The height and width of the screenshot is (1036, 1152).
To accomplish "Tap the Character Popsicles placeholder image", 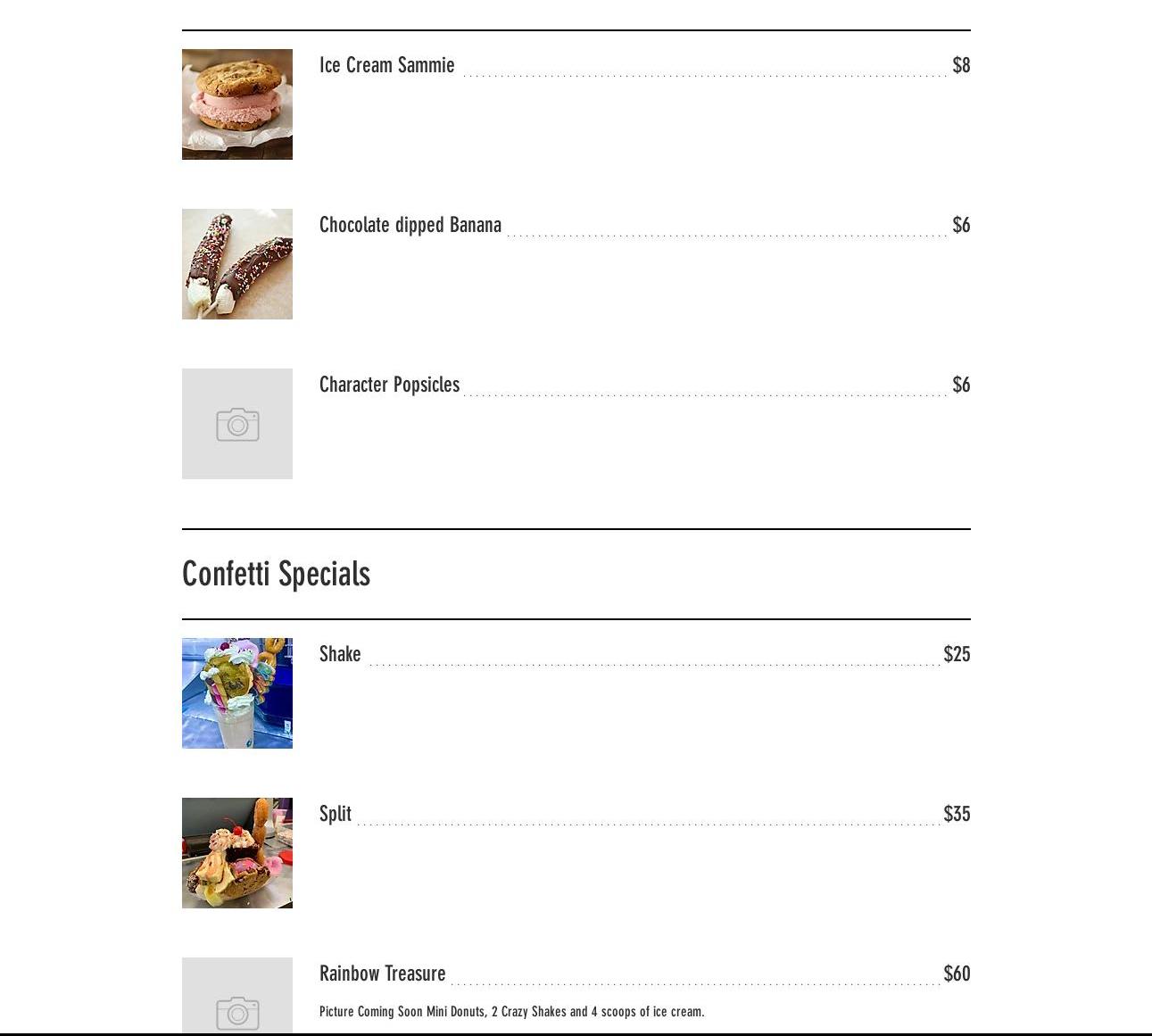I will (236, 424).
